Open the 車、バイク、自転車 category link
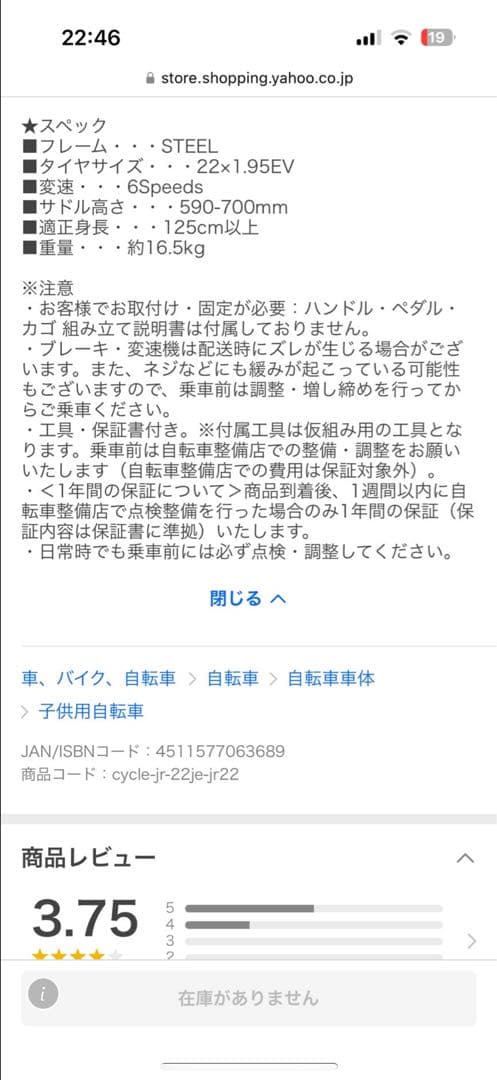 pos(98,678)
